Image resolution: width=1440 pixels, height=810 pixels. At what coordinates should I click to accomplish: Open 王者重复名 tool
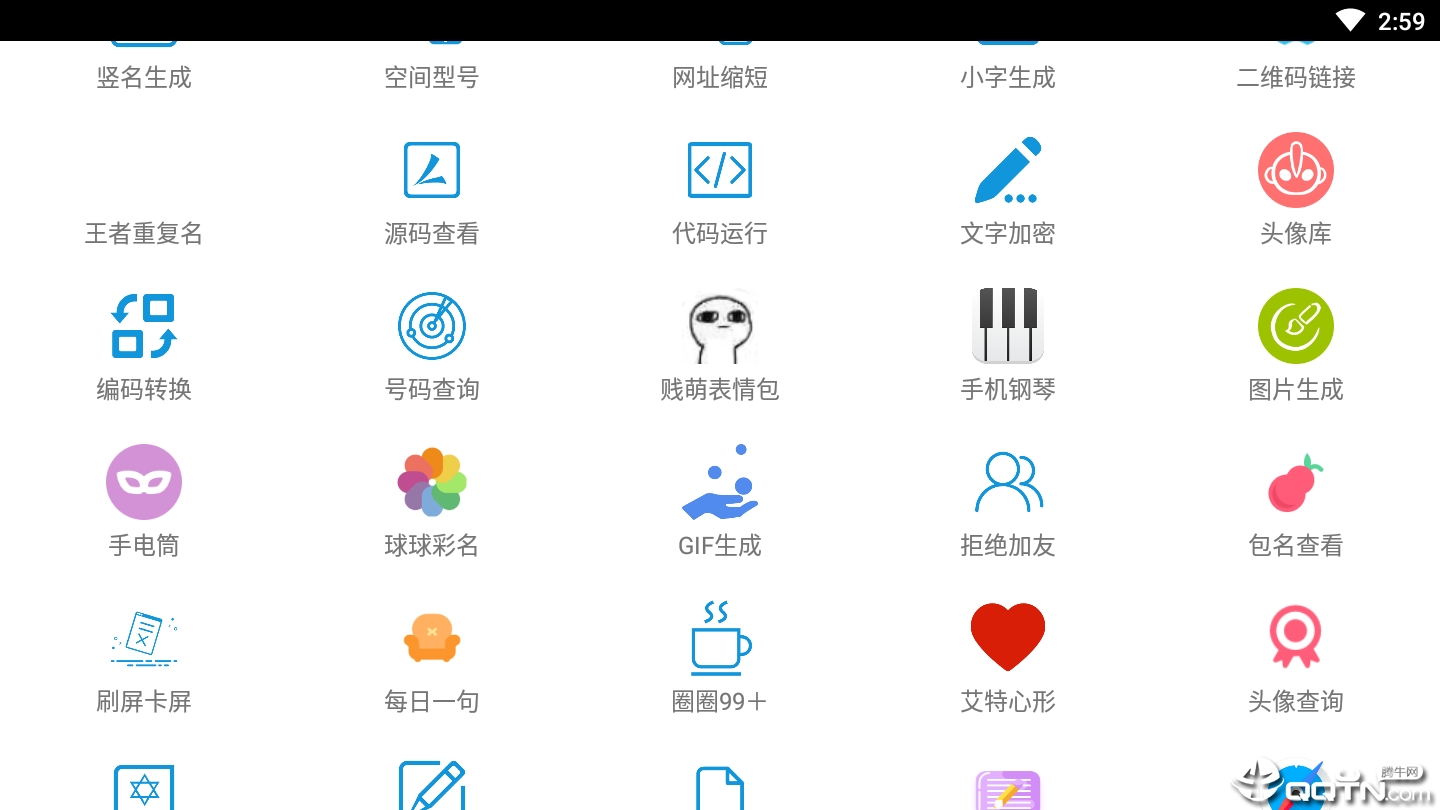144,233
